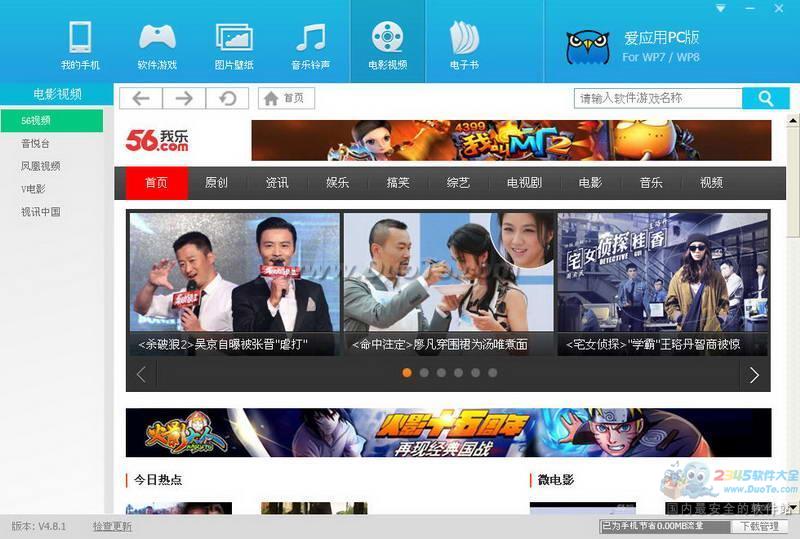Select 凤凰视频 in the sidebar
This screenshot has height=539, width=800.
click(40, 166)
